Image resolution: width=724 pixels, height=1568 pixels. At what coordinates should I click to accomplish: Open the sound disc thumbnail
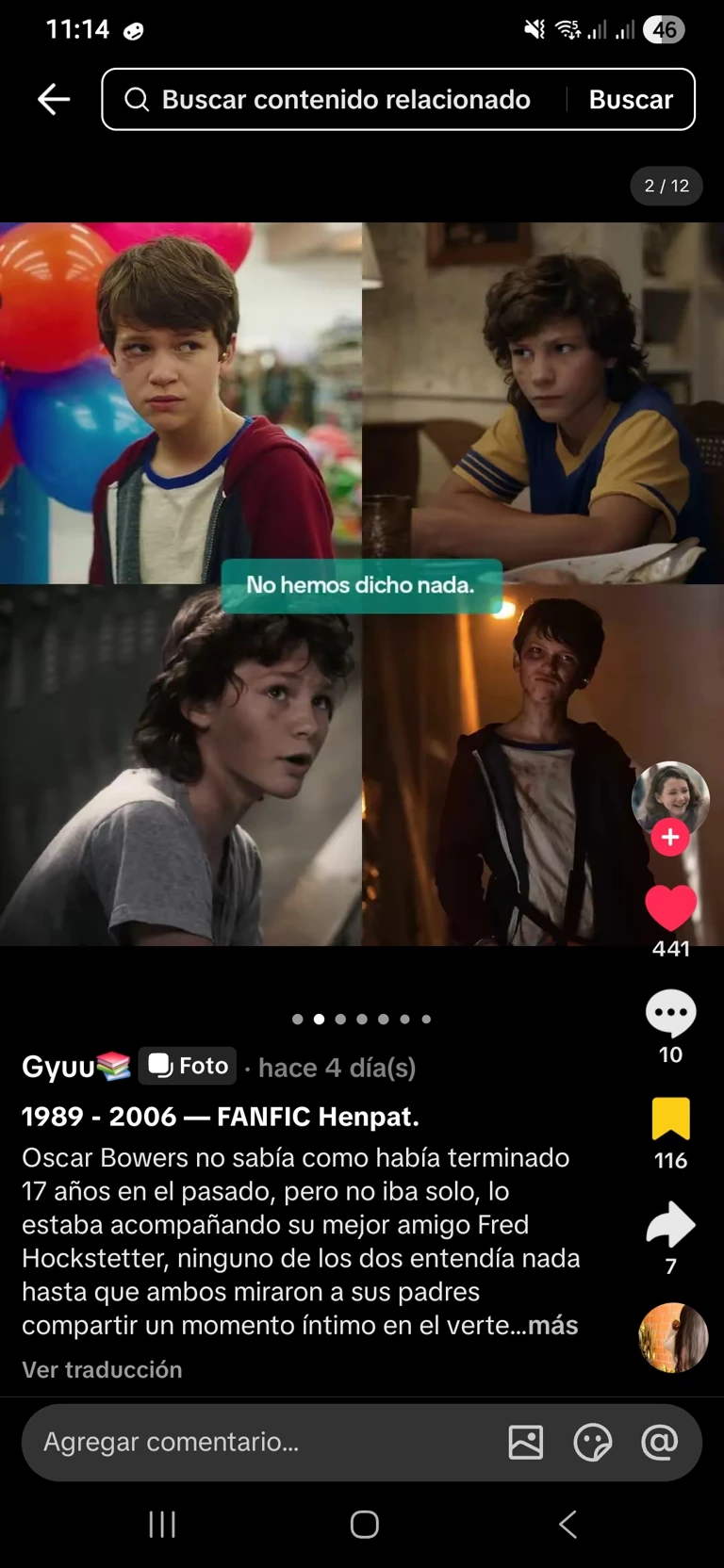pyautogui.click(x=672, y=1337)
